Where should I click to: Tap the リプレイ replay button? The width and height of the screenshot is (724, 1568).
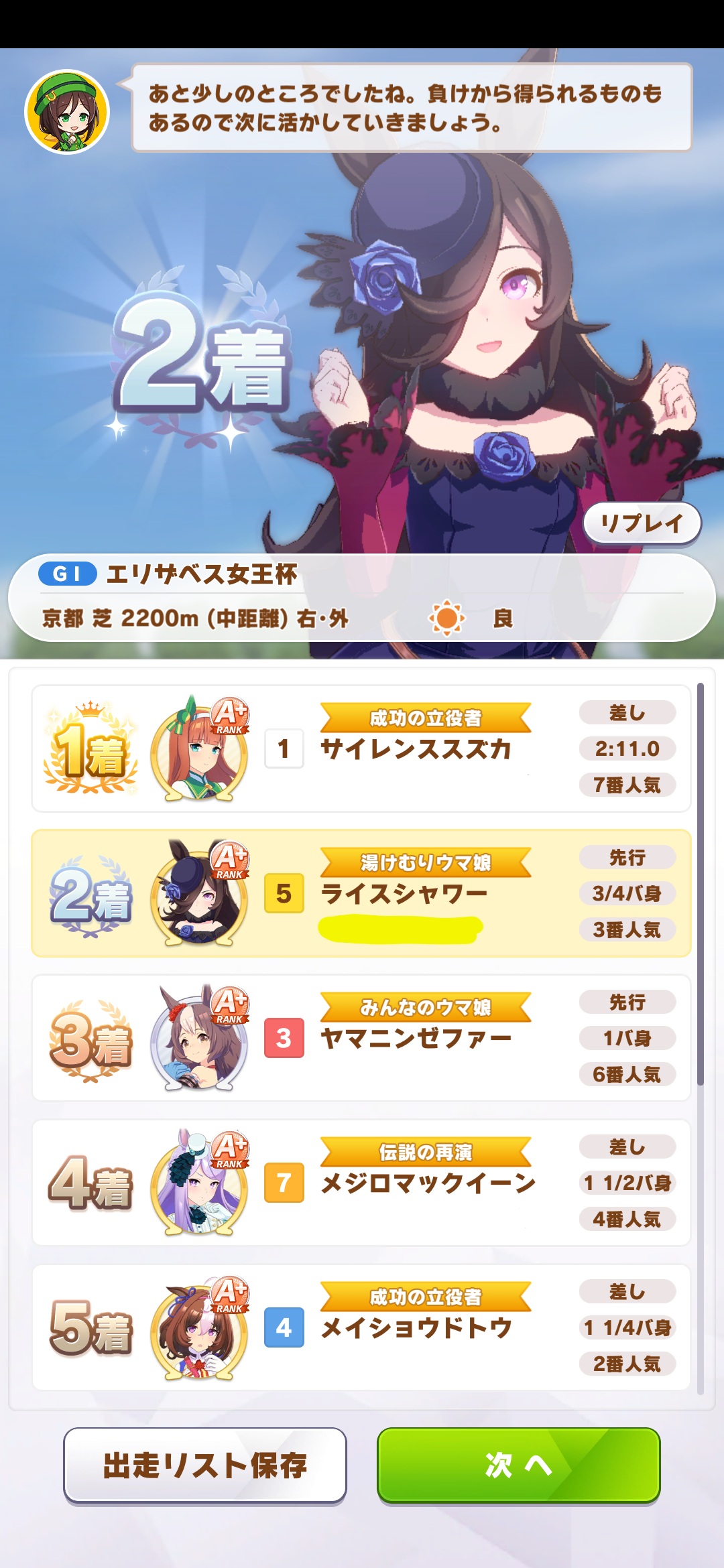click(x=642, y=523)
